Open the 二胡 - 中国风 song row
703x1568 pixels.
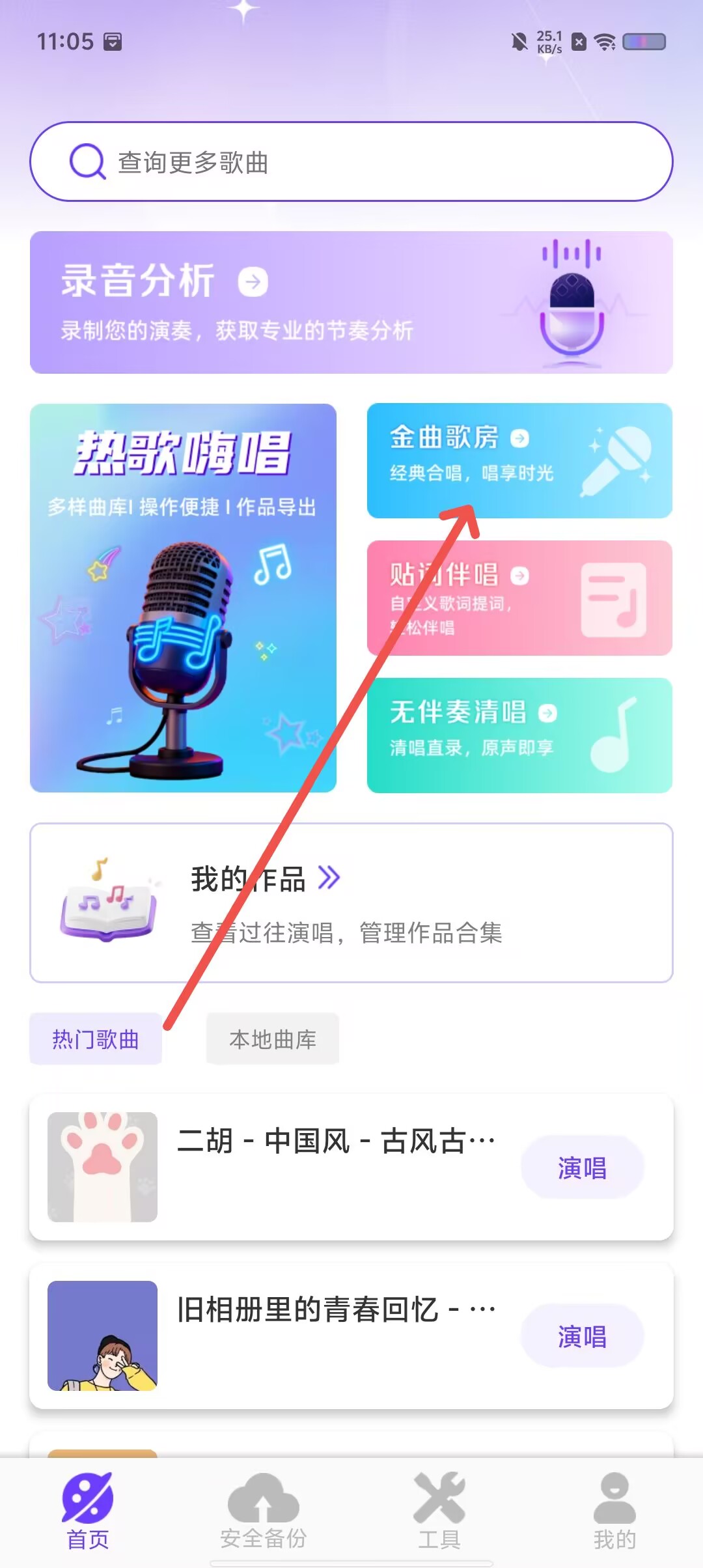351,1167
